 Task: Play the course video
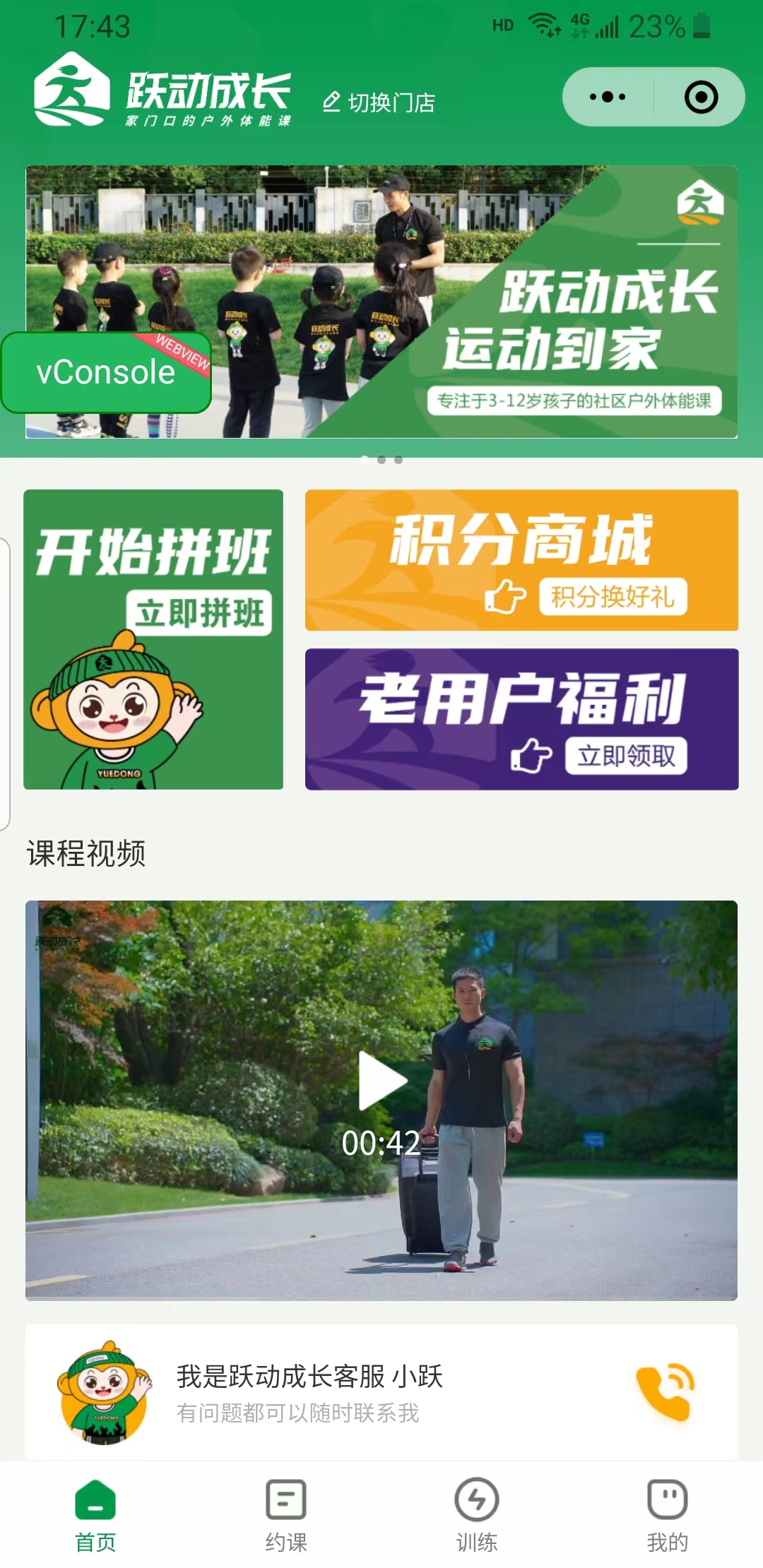pos(381,1081)
